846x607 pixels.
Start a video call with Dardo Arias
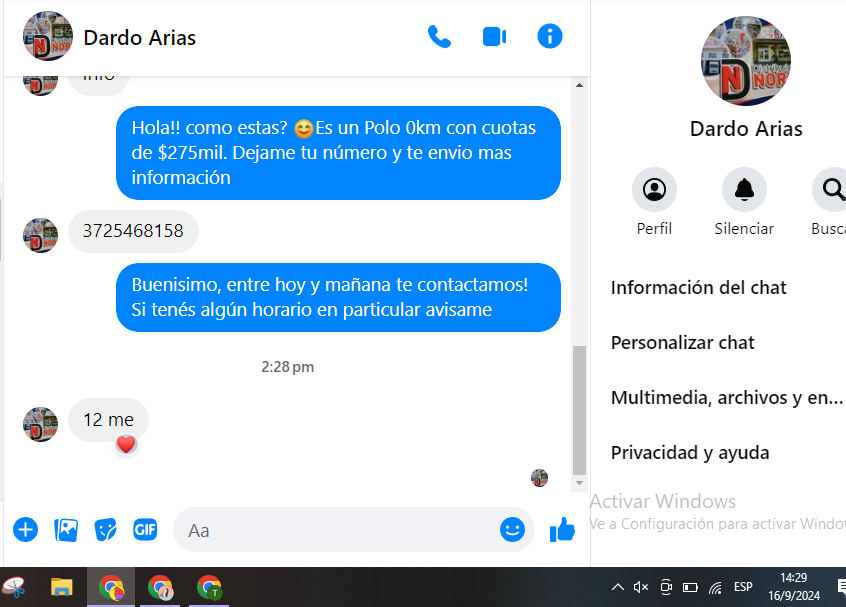pos(494,37)
